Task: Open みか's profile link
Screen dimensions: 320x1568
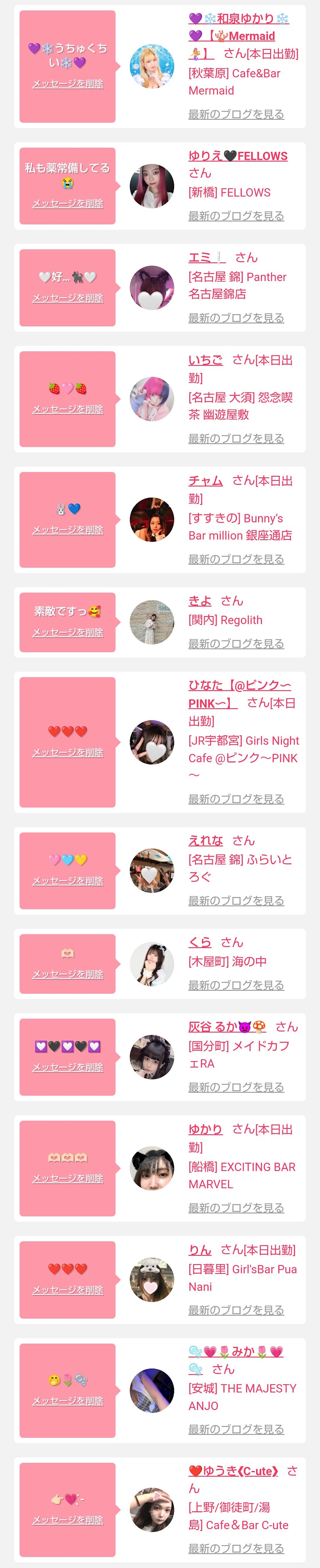Action: click(x=236, y=1360)
